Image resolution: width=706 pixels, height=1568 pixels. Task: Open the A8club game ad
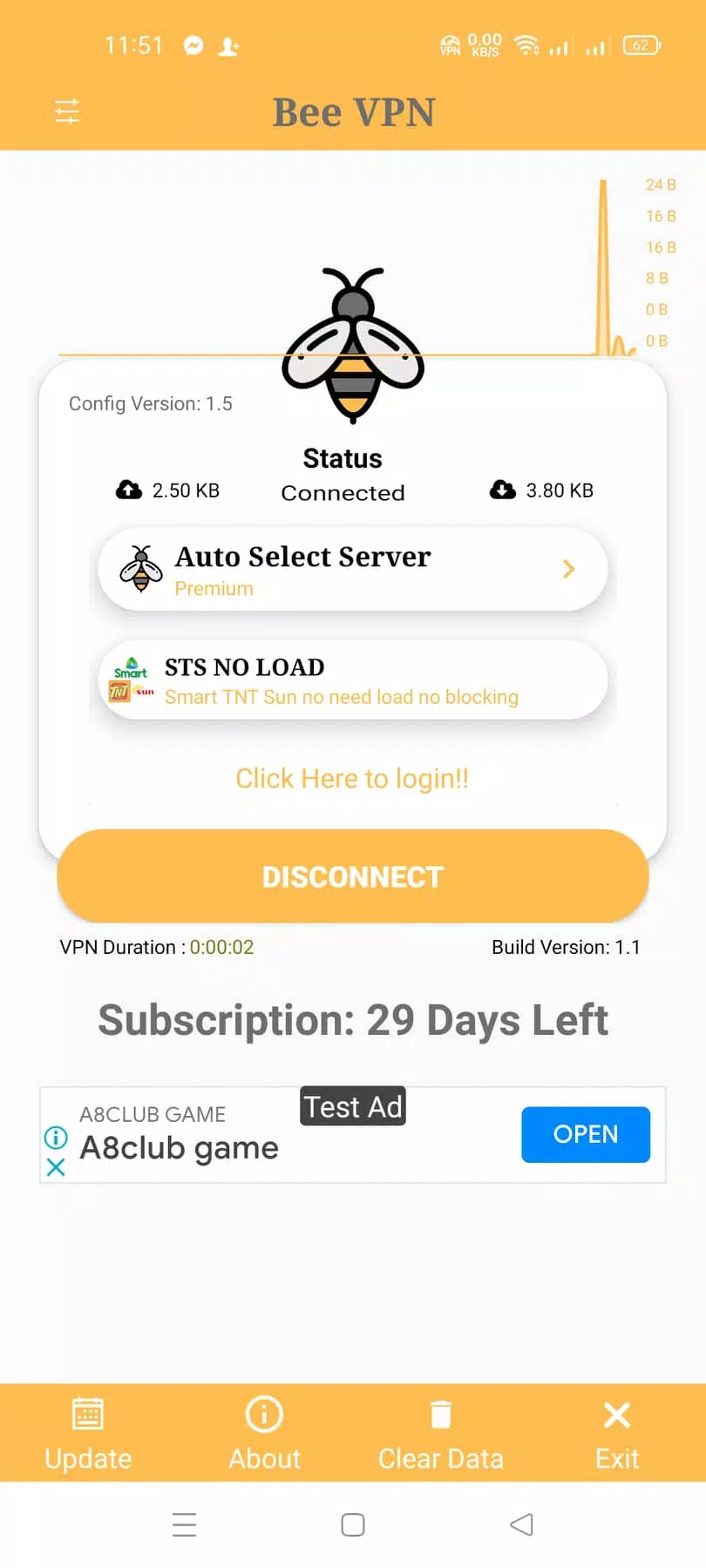click(x=586, y=1134)
